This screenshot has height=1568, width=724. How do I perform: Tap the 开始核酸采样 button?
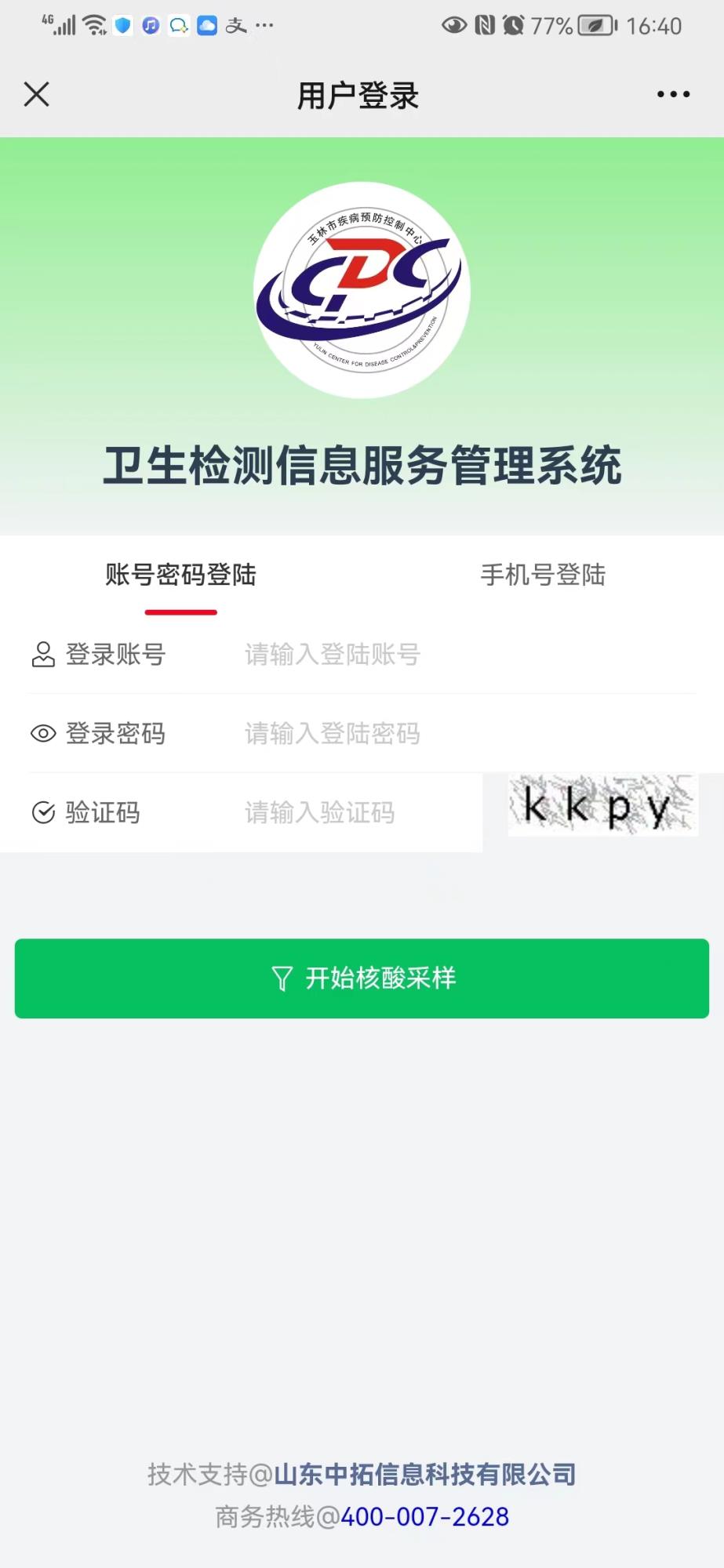[362, 978]
